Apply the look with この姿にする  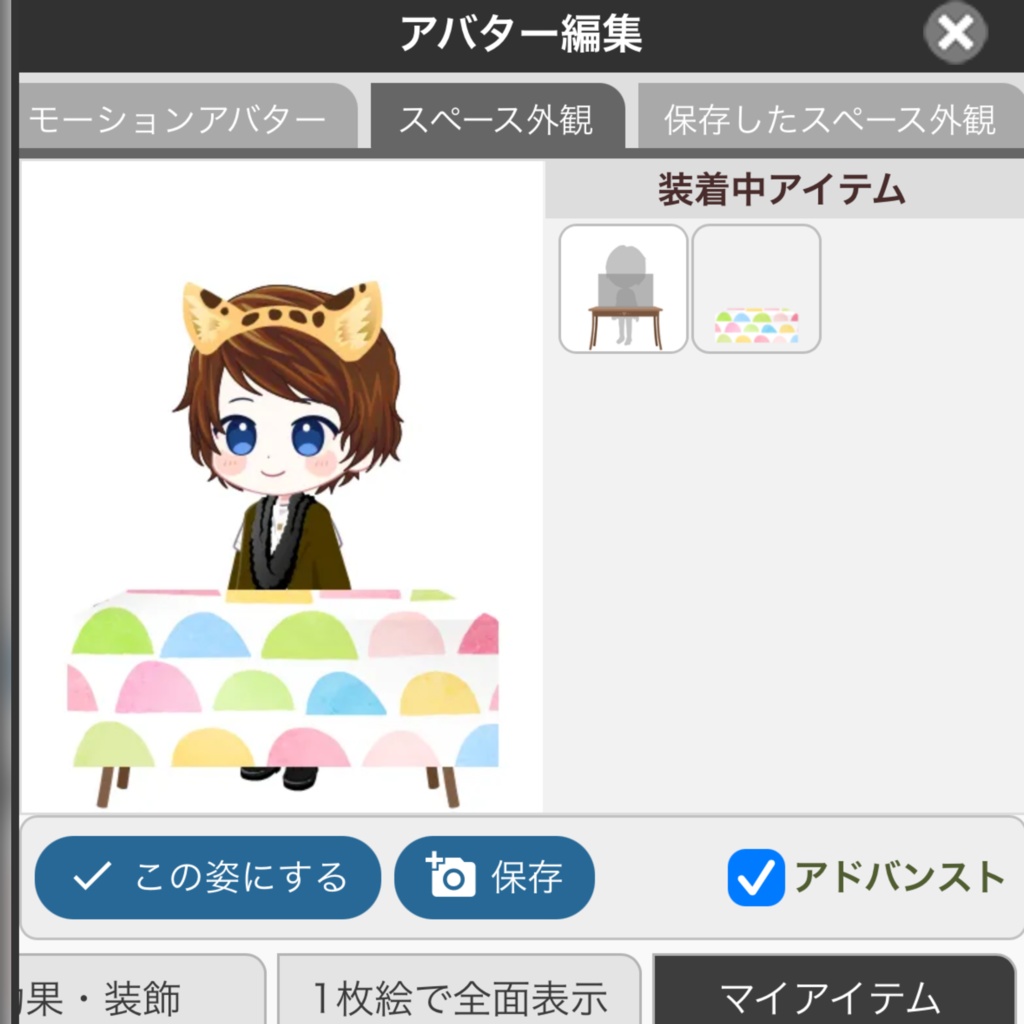click(208, 877)
